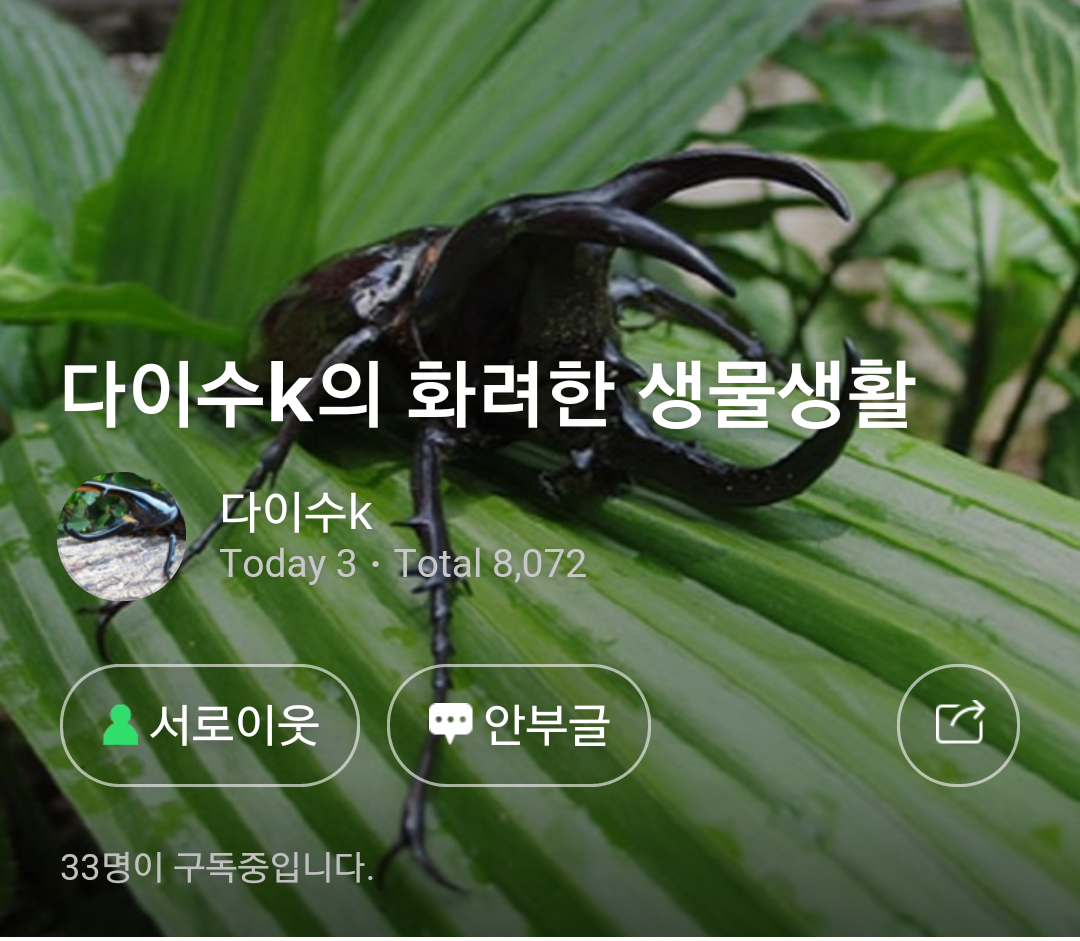The image size is (1080, 941).
Task: Open the 안부글 guestbook button
Action: (x=518, y=725)
